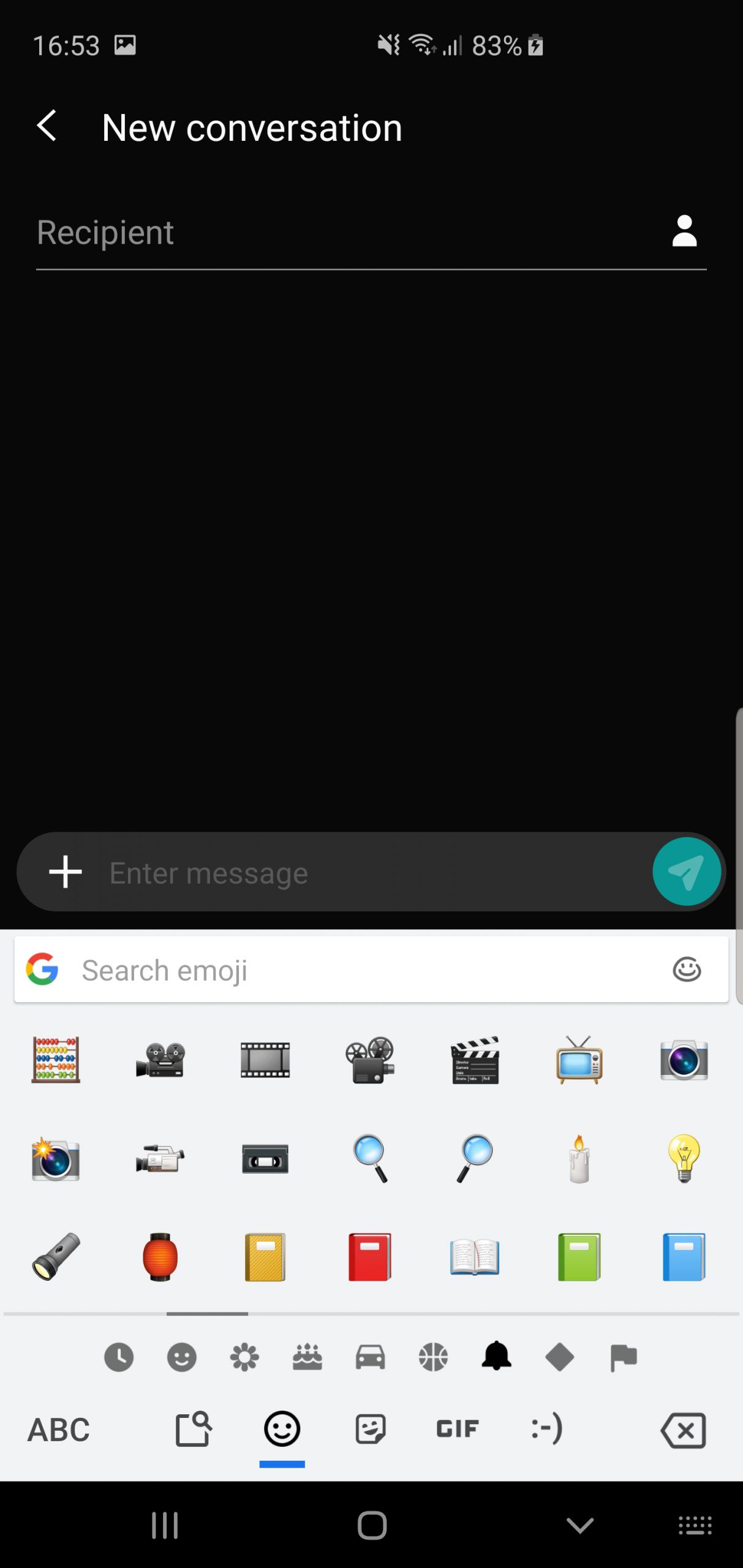Switch keyboard back to ABC letters

pos(59,1430)
